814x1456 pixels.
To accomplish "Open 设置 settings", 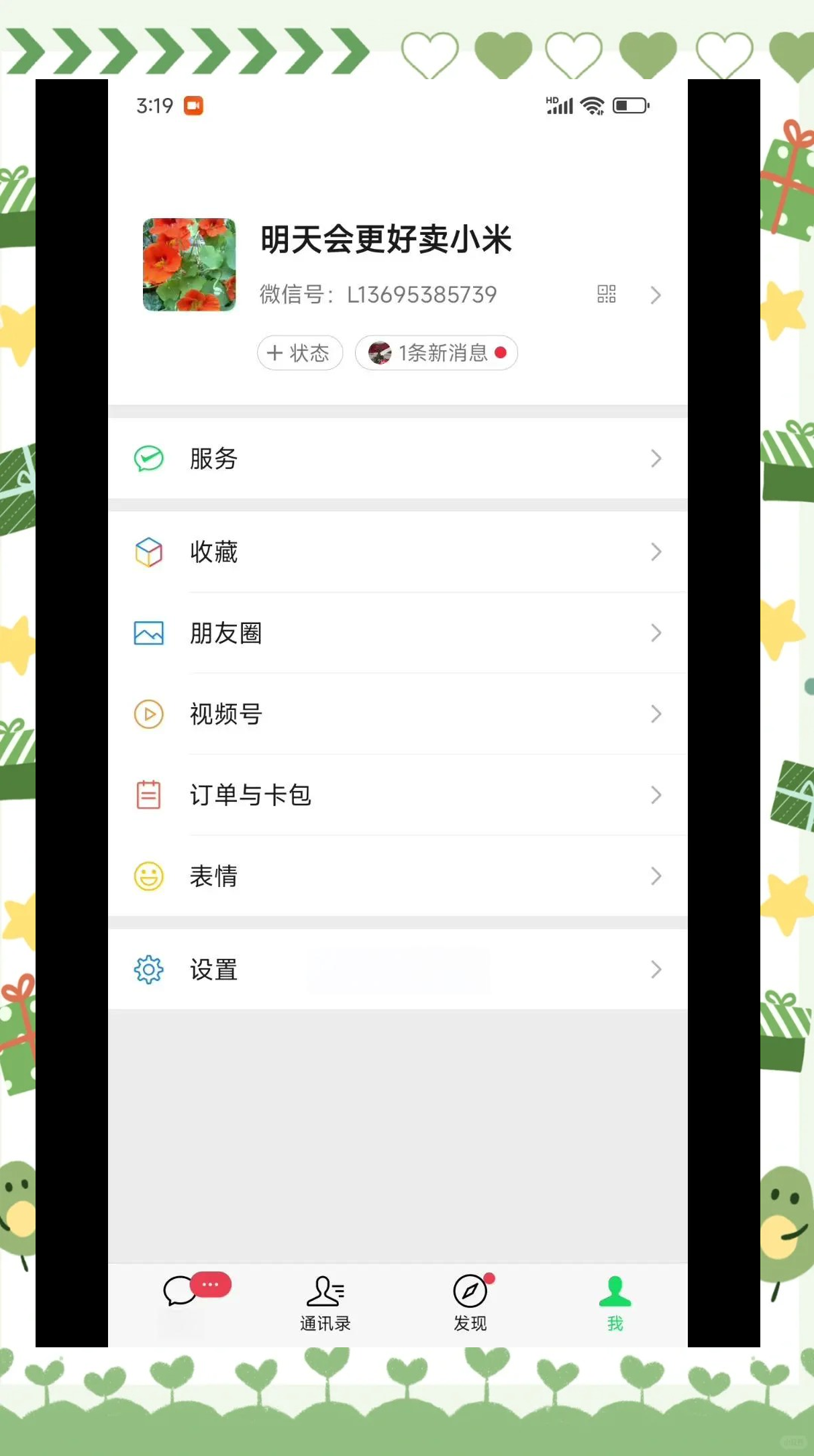I will point(397,970).
